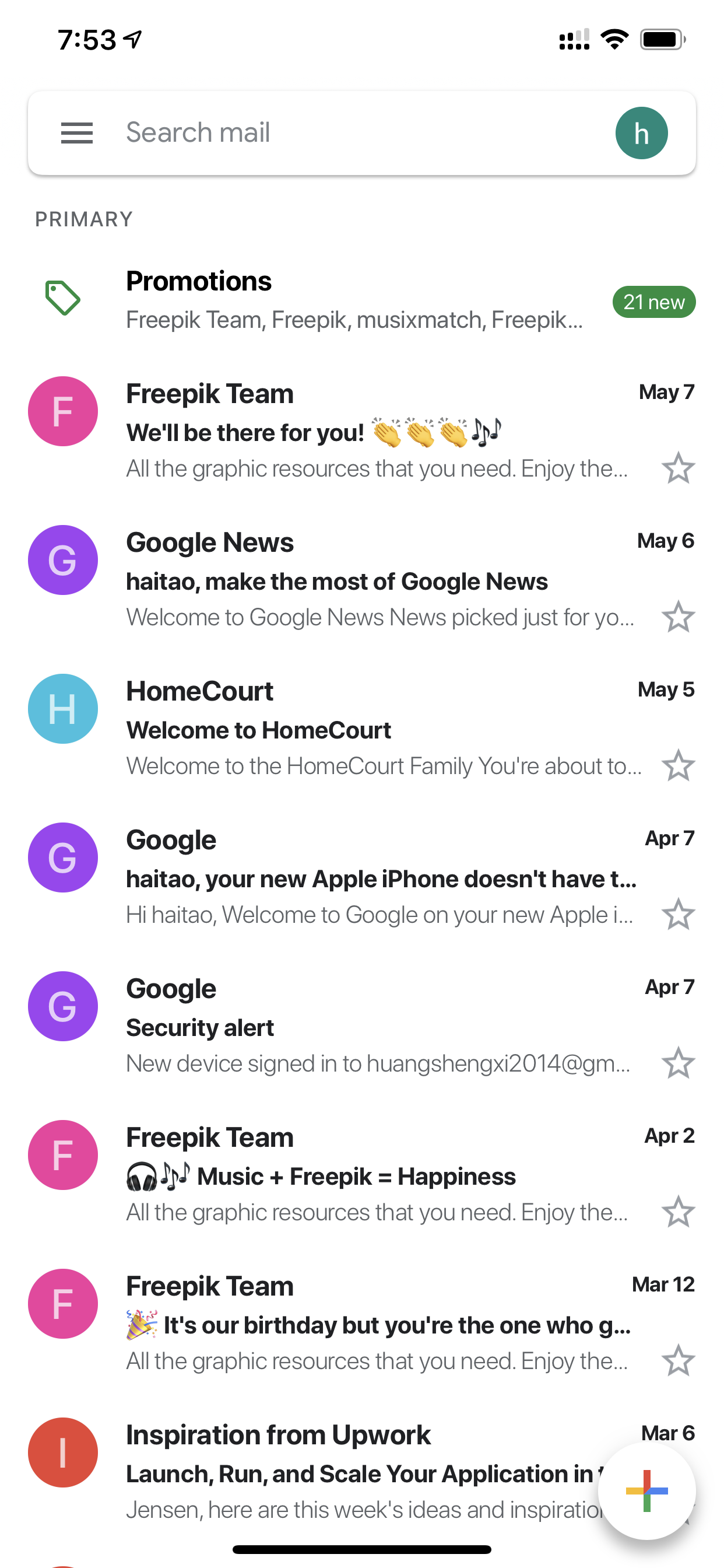Star the Google News email
This screenshot has height=1568, width=724.
coord(678,617)
